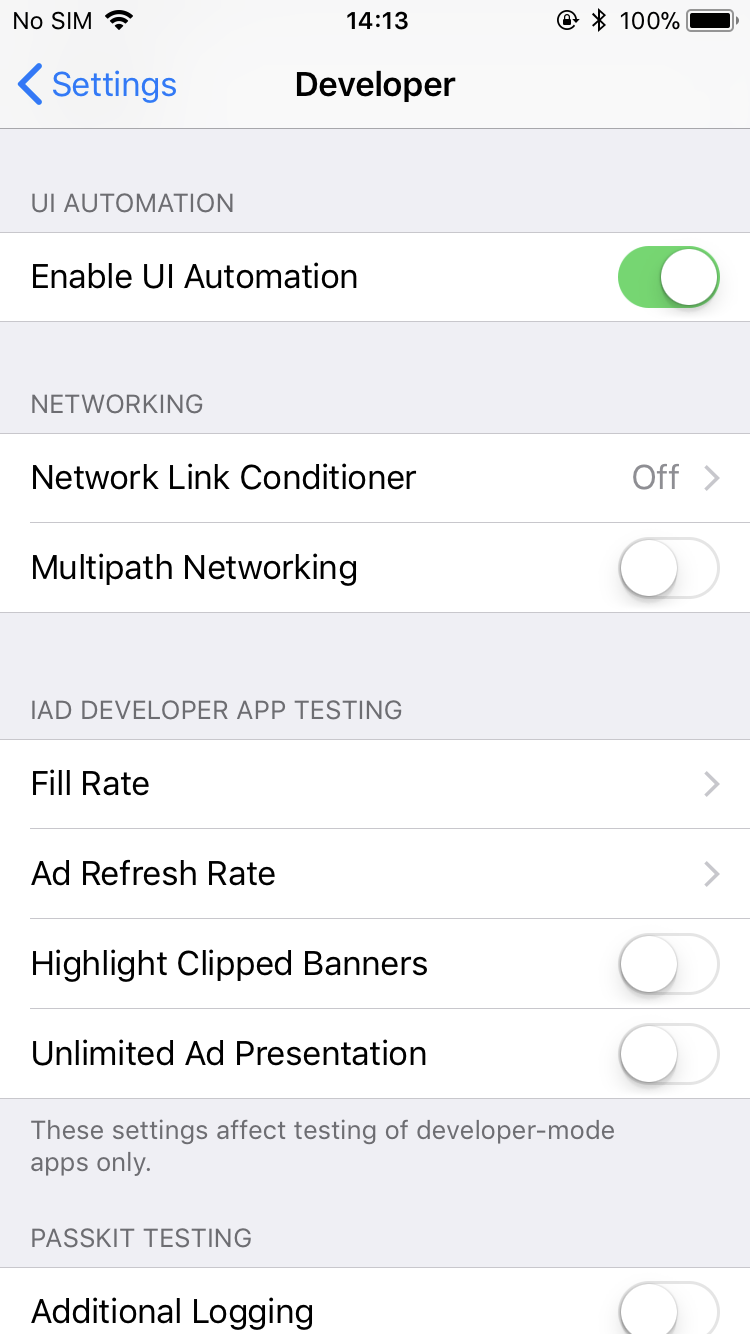
Task: Open the Fill Rate option
Action: pyautogui.click(x=375, y=784)
